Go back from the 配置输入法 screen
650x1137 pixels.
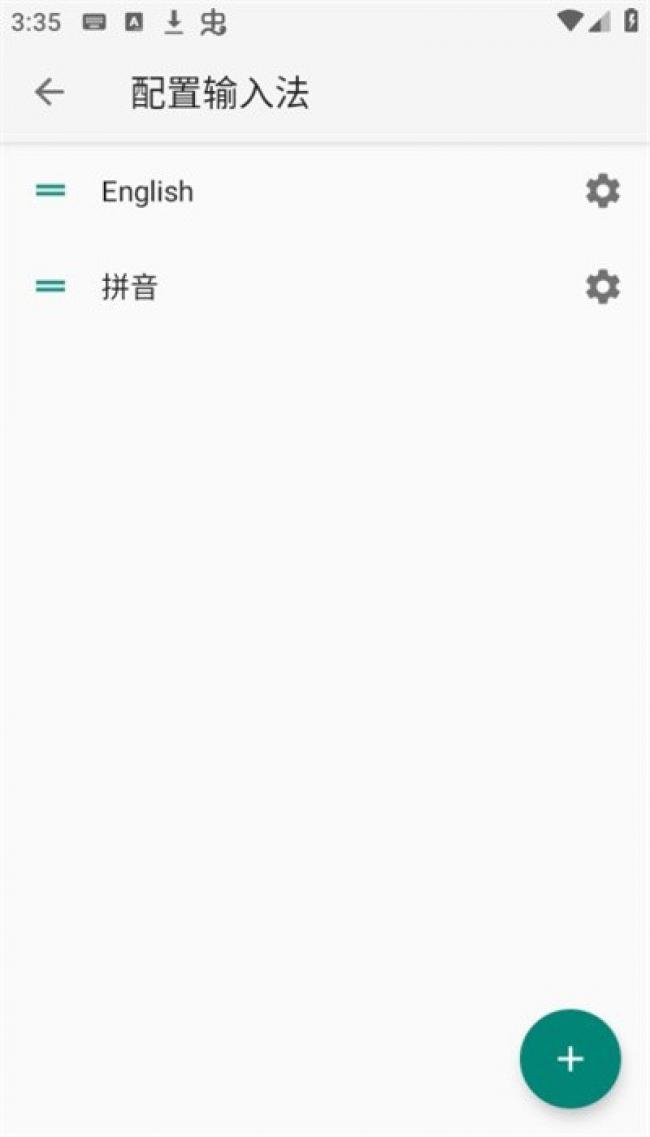(x=49, y=92)
